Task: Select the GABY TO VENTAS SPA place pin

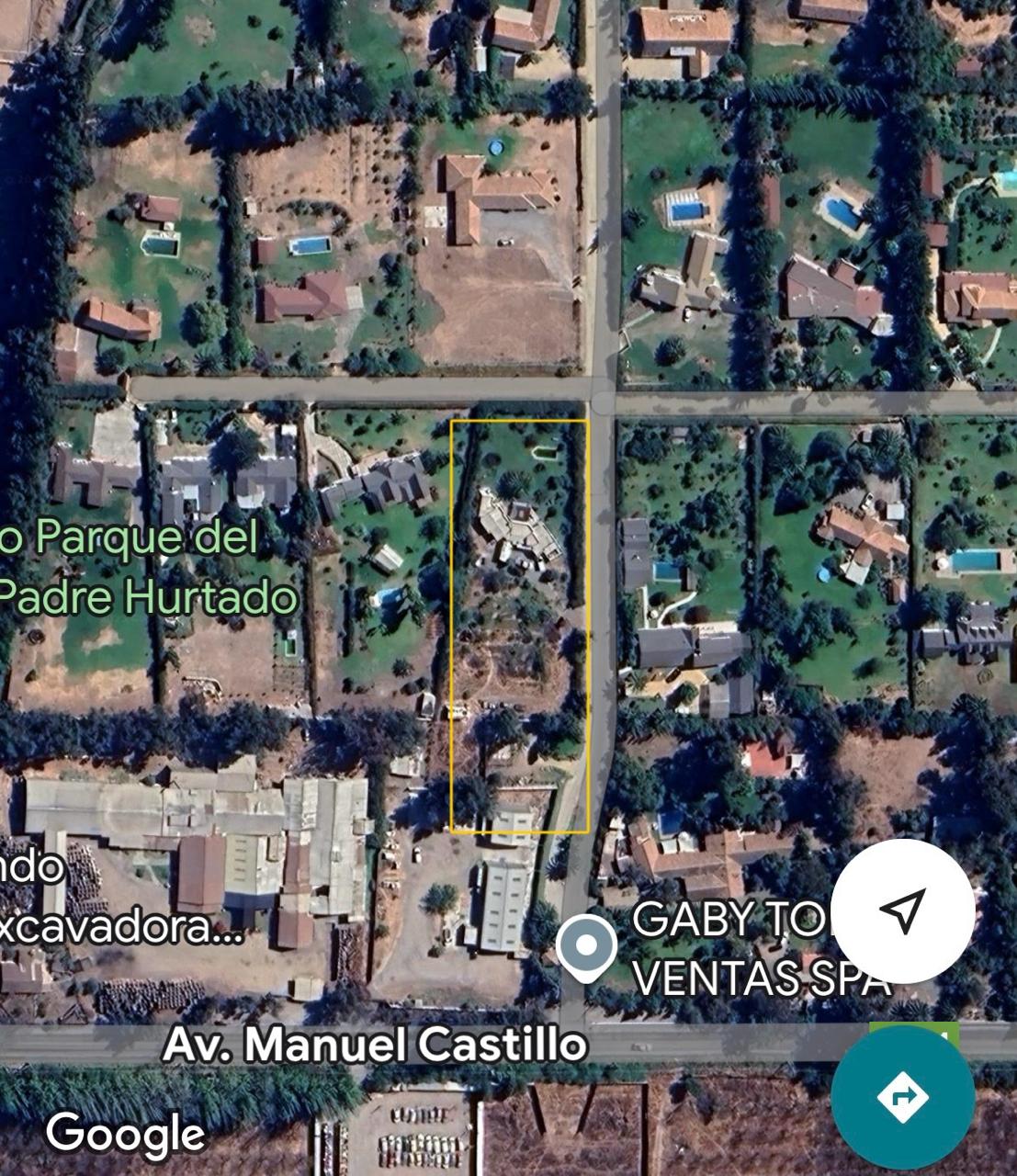Action: coord(586,946)
